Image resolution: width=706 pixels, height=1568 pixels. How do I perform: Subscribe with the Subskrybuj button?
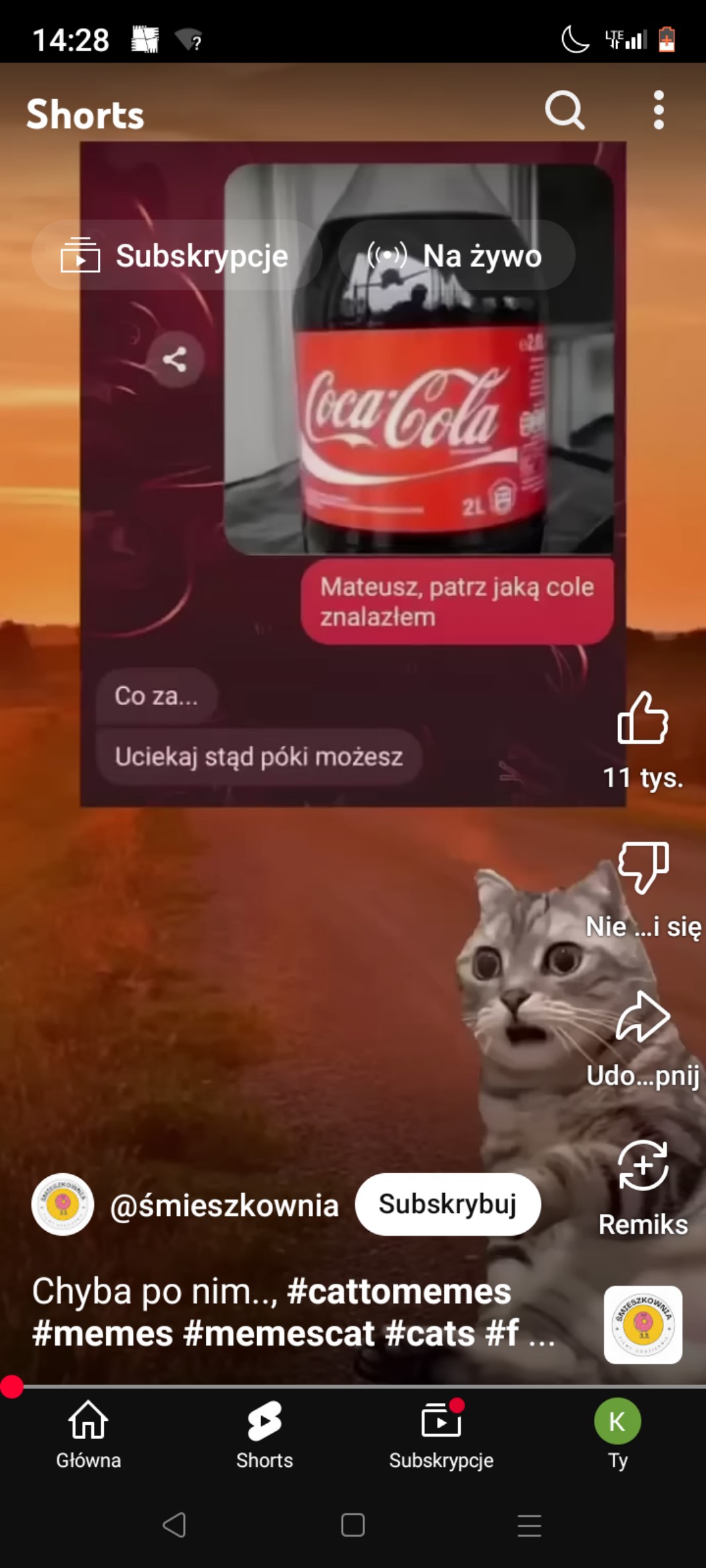[448, 1204]
